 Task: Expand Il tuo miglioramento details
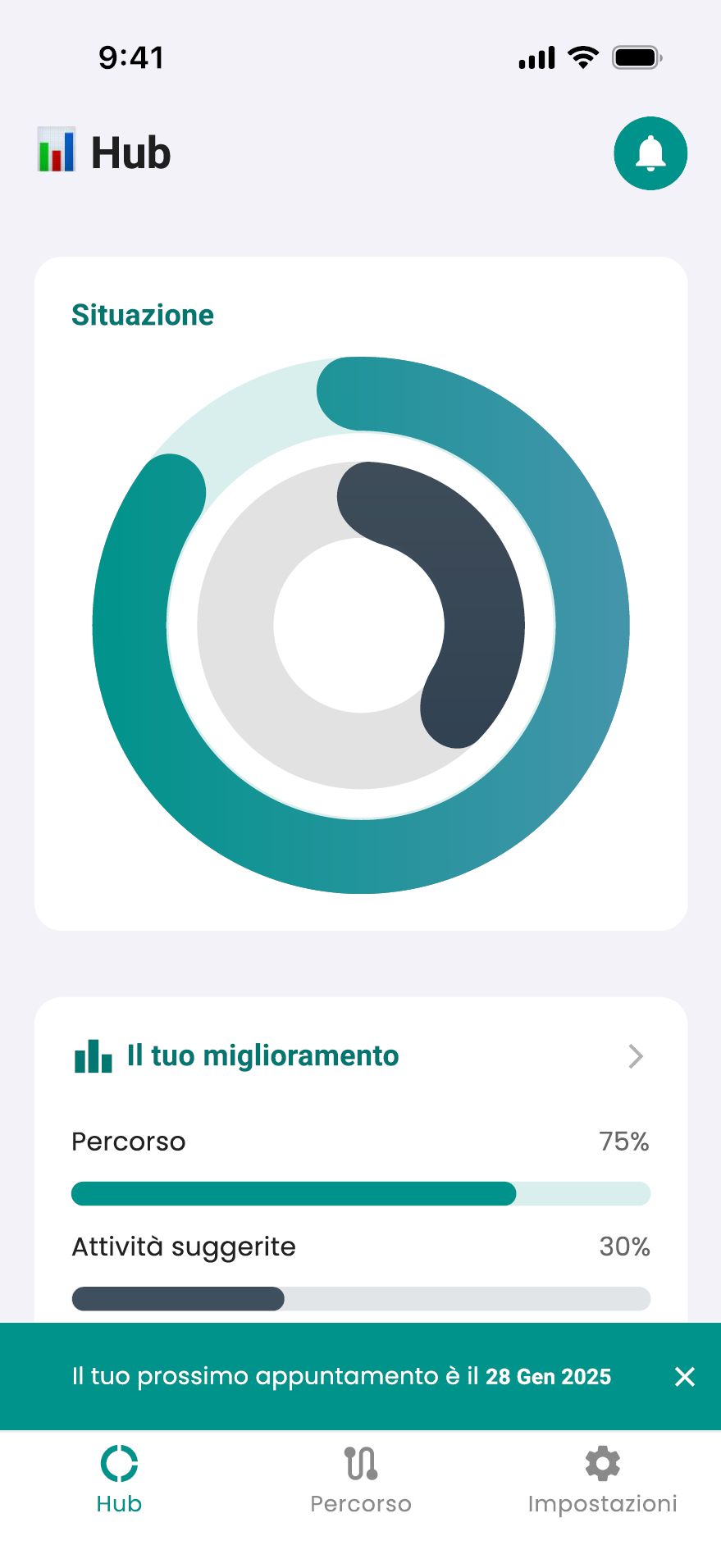click(x=262, y=1056)
